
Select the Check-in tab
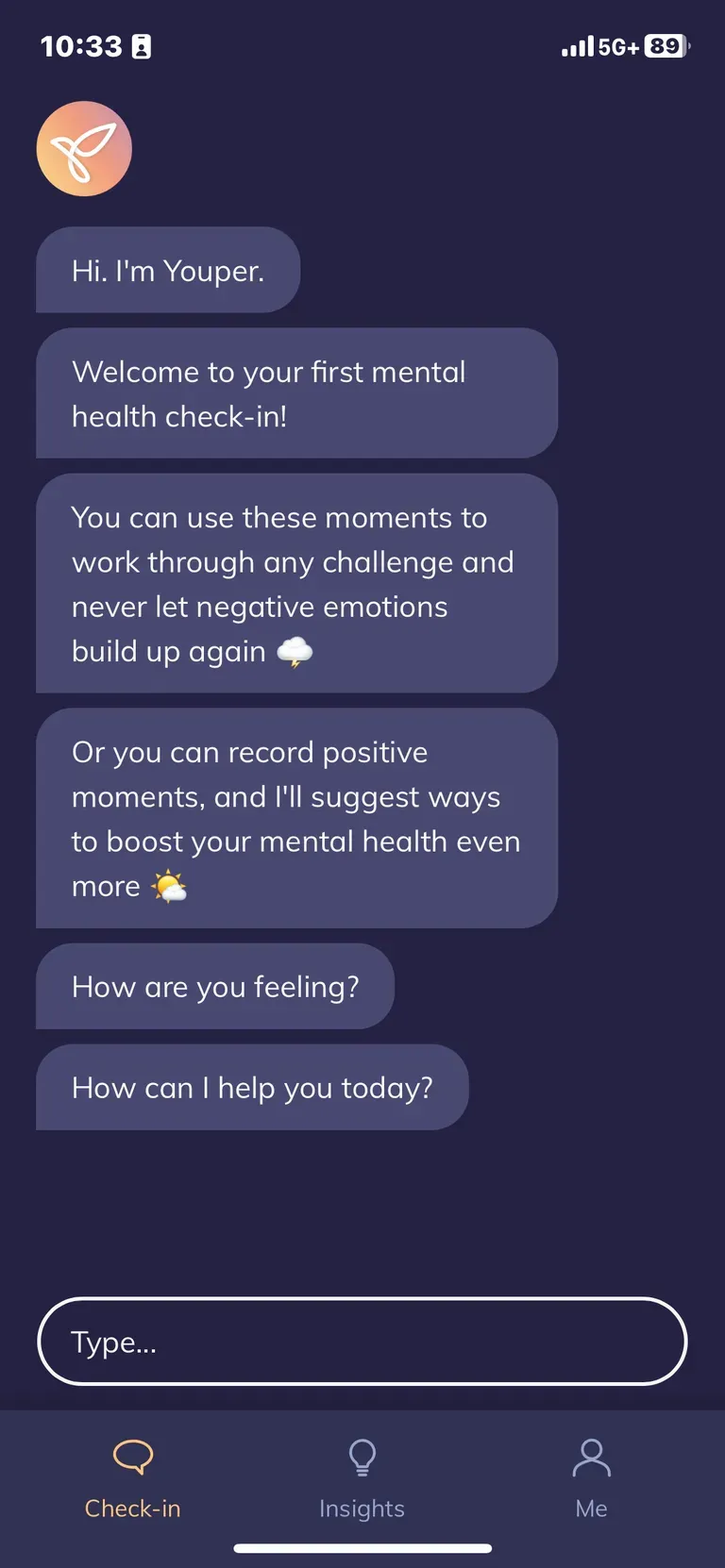click(x=133, y=1477)
